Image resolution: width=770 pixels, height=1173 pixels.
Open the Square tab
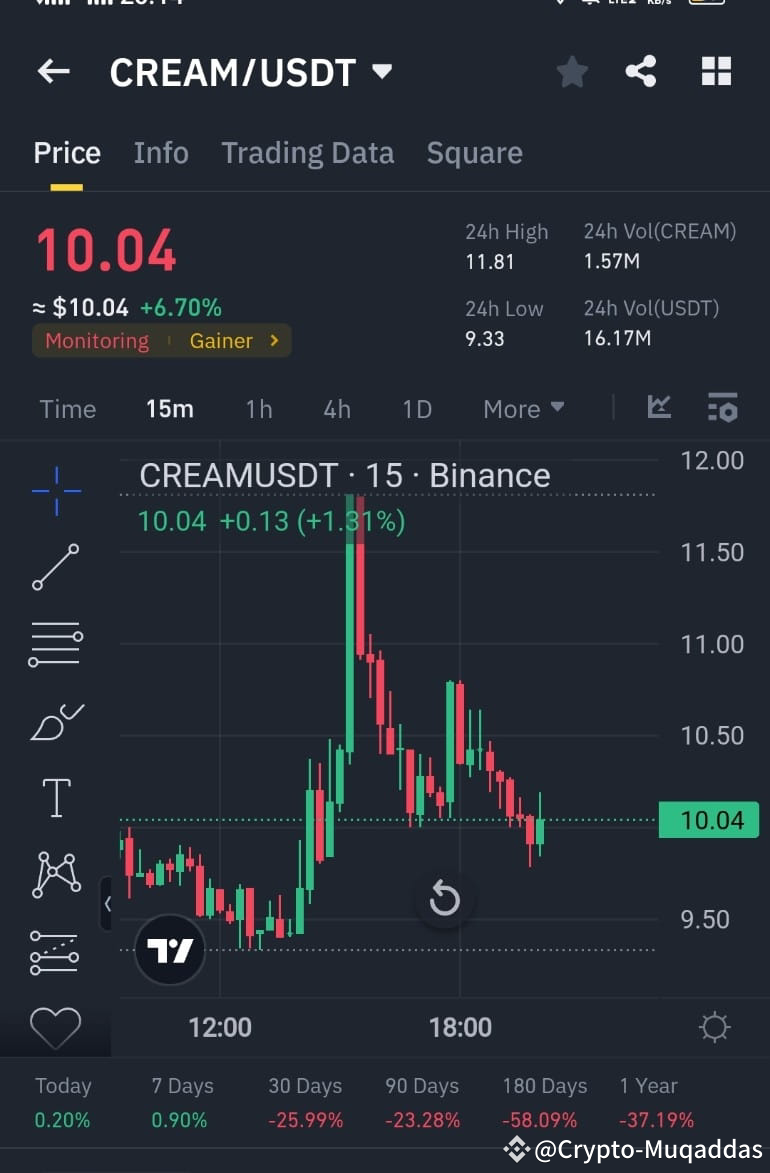click(474, 152)
